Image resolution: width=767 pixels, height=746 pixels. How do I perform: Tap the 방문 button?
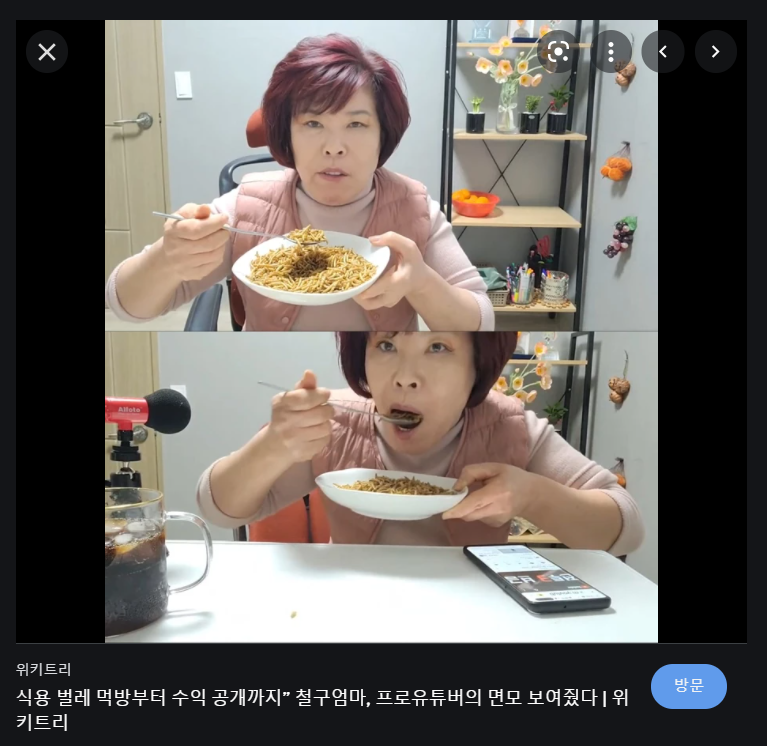[688, 686]
